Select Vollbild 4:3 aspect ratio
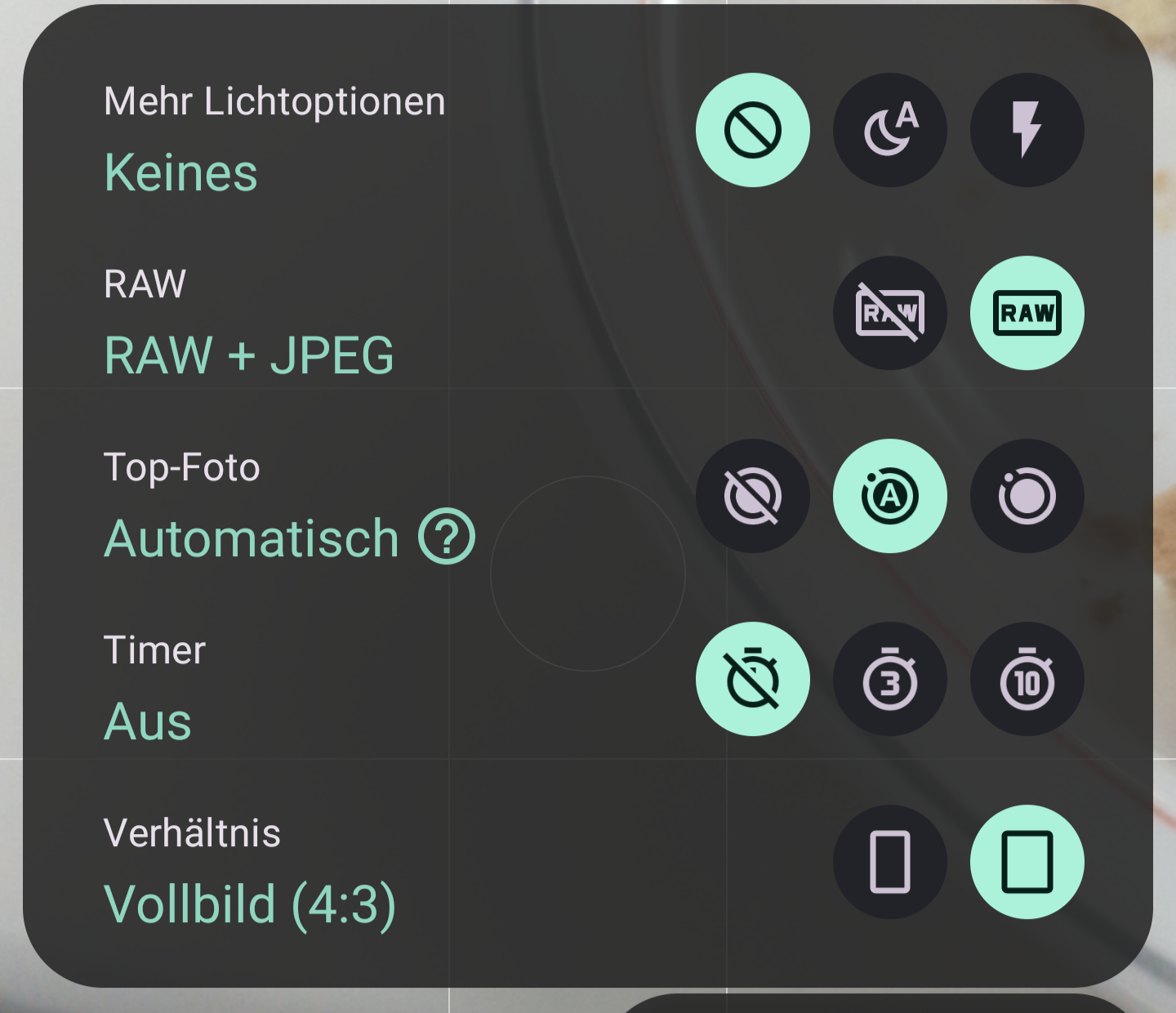The width and height of the screenshot is (1176, 1013). [x=1027, y=862]
